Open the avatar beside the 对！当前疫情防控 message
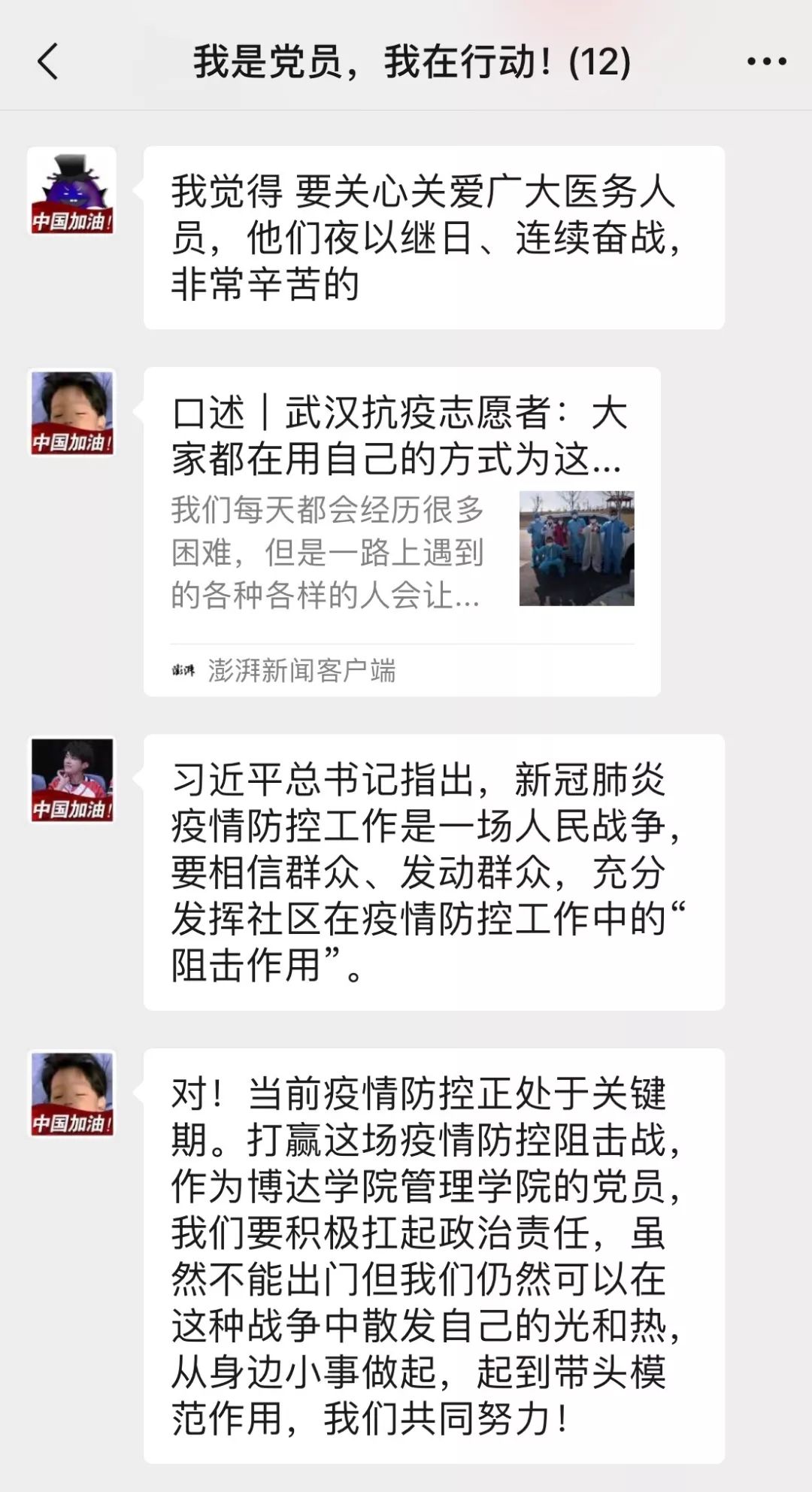This screenshot has height=1492, width=812. [x=72, y=1094]
